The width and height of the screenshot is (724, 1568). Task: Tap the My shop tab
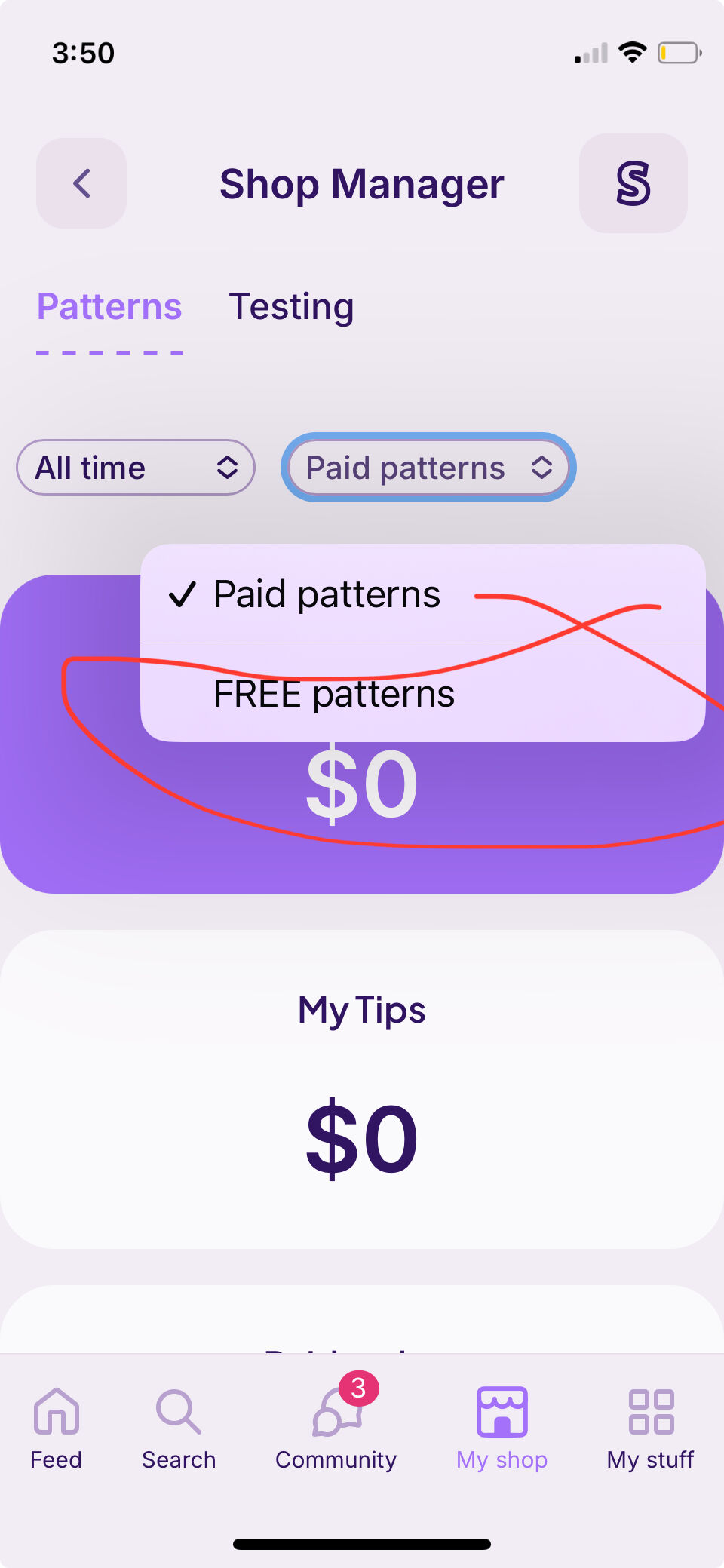pyautogui.click(x=502, y=1428)
